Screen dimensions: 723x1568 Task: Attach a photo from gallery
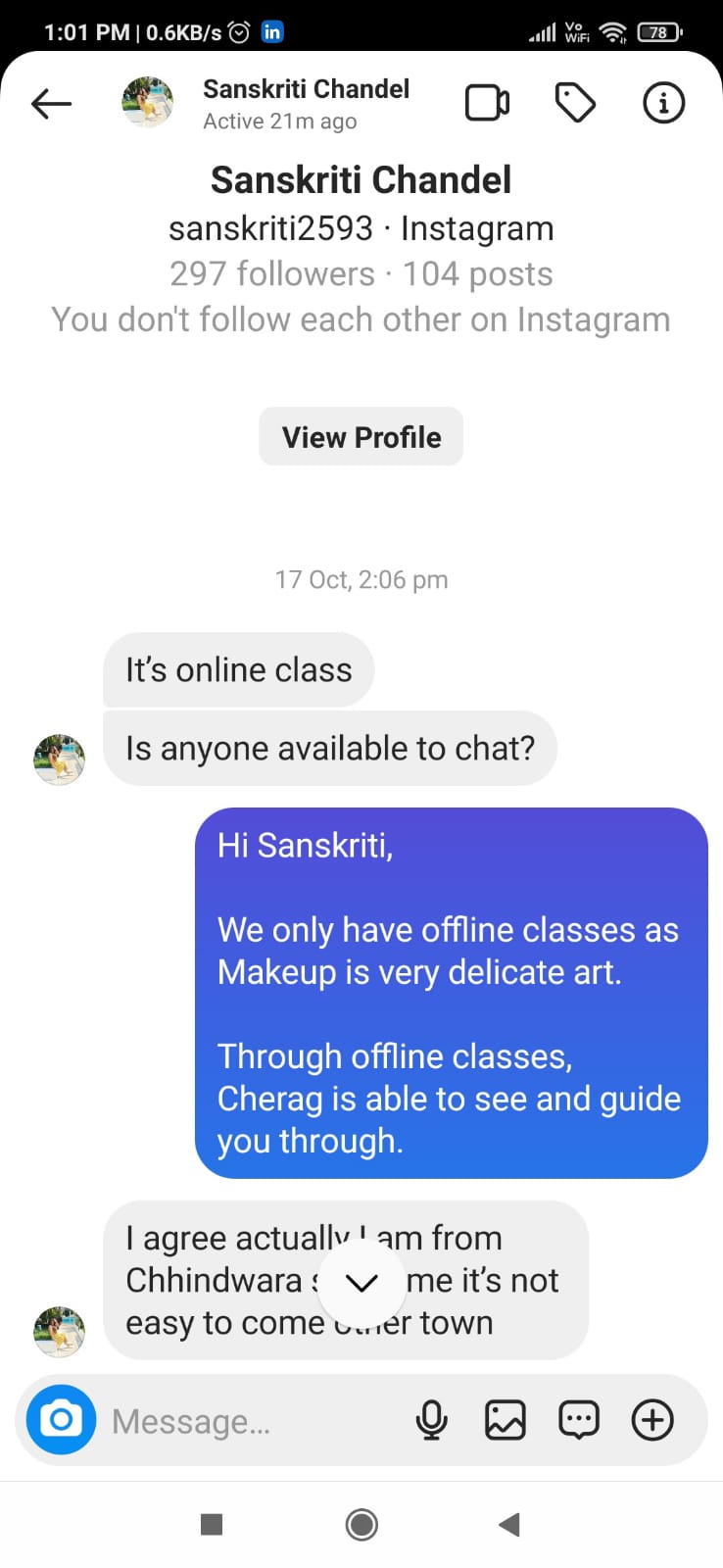pos(506,1419)
